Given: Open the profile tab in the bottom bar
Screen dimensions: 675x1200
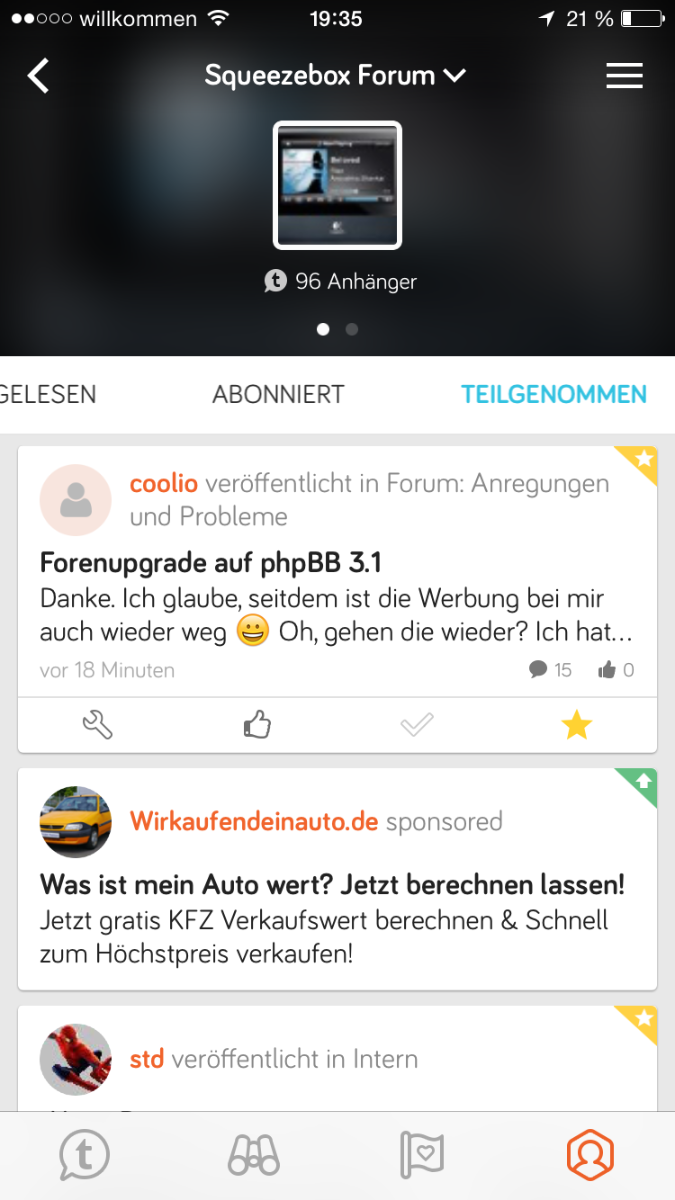Looking at the screenshot, I should click(590, 1156).
